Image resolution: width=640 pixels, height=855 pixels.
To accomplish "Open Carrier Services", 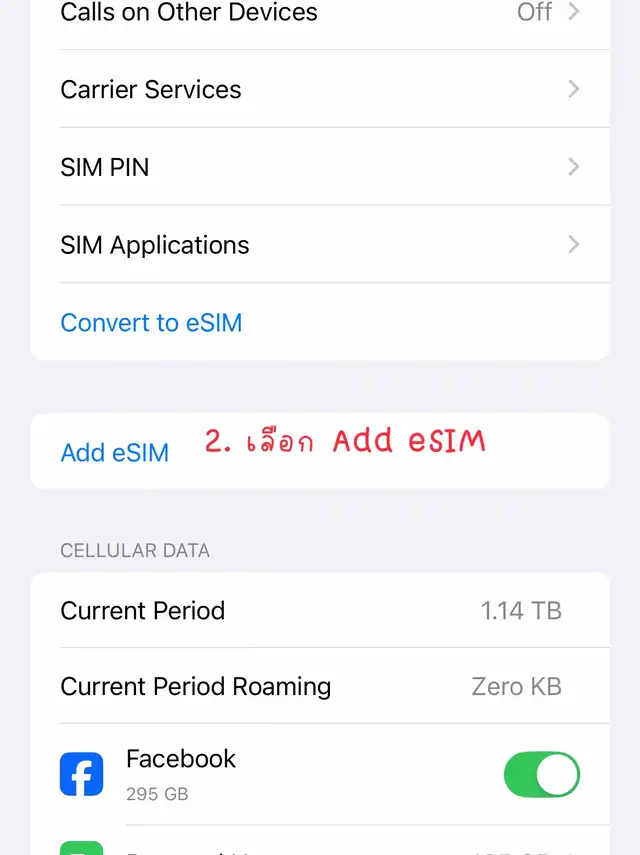I will click(x=319, y=89).
